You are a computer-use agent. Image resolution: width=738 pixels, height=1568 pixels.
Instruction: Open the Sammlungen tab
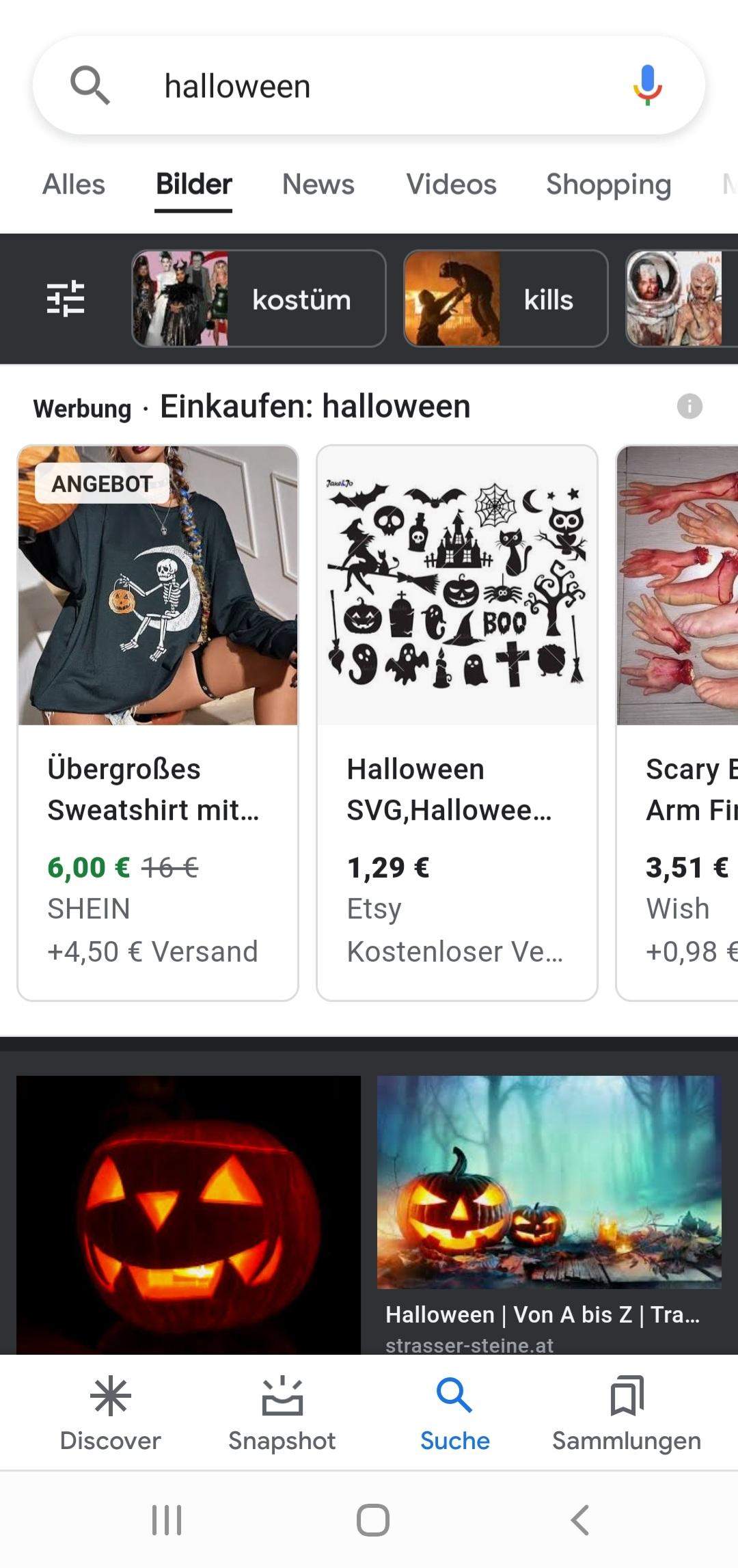(627, 1414)
